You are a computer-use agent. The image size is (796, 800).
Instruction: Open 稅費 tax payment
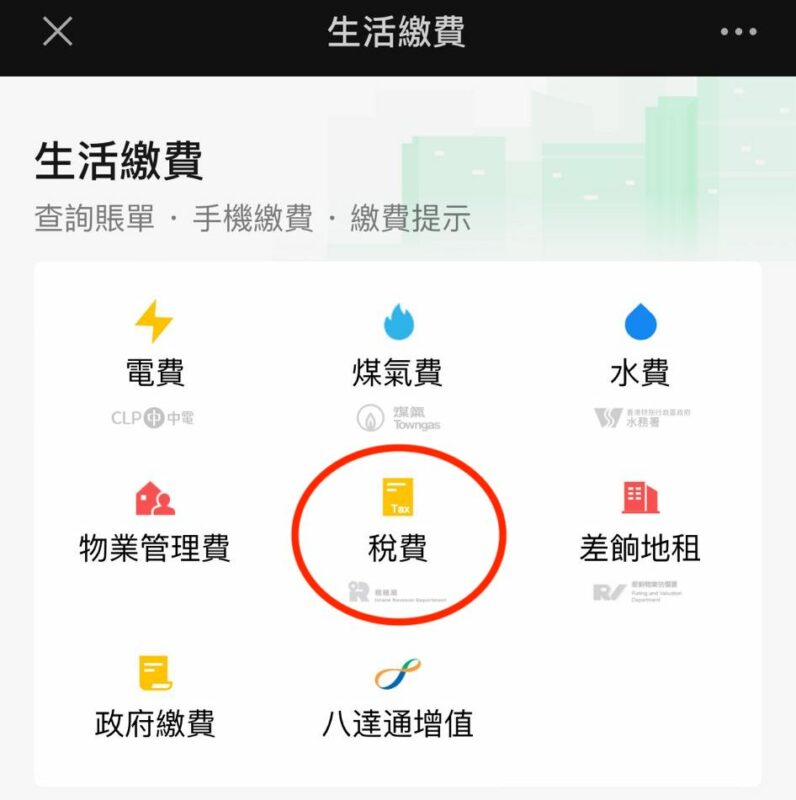pos(397,530)
